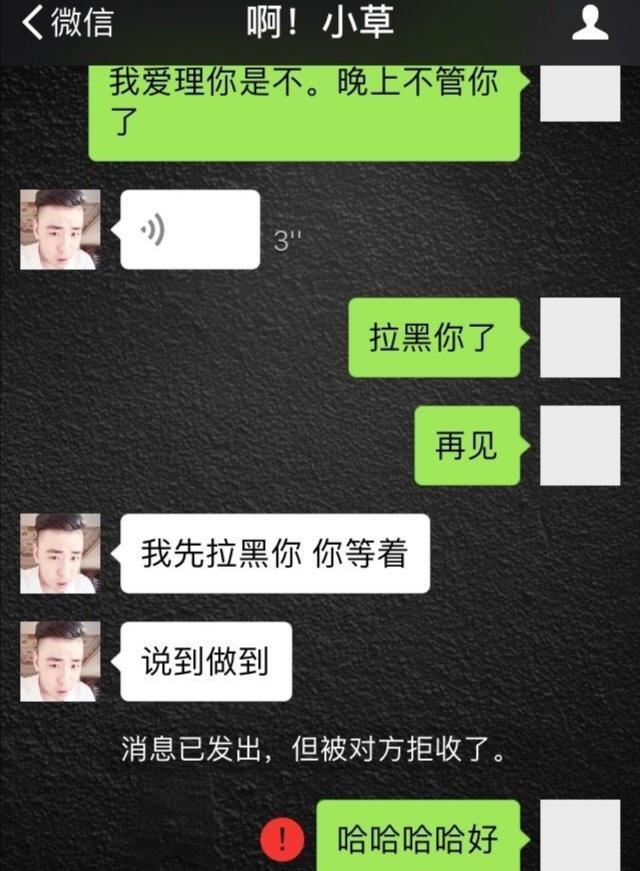Go back to the 微信 chat list

click(68, 24)
